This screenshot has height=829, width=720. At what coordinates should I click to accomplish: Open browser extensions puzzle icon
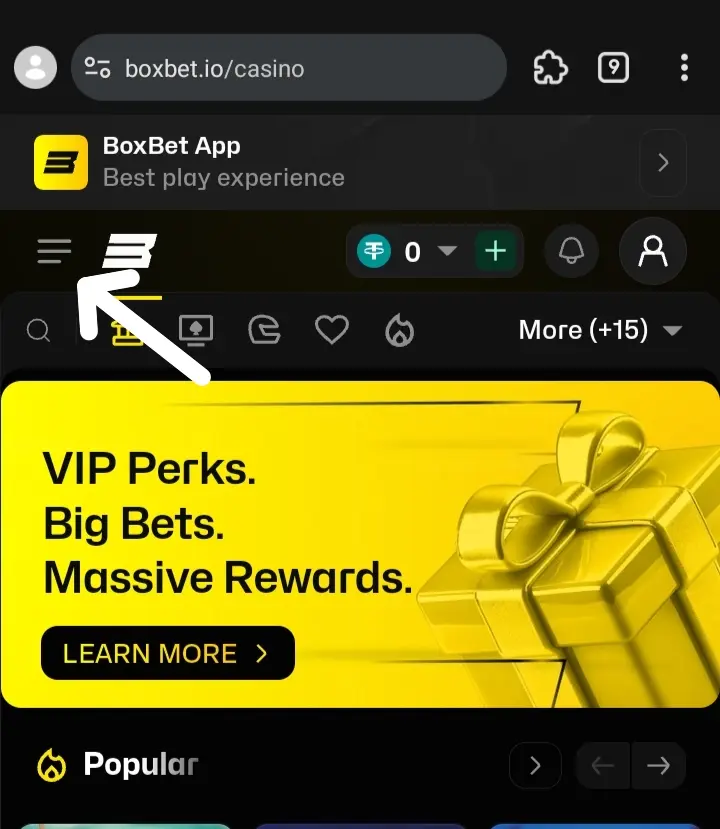(550, 68)
